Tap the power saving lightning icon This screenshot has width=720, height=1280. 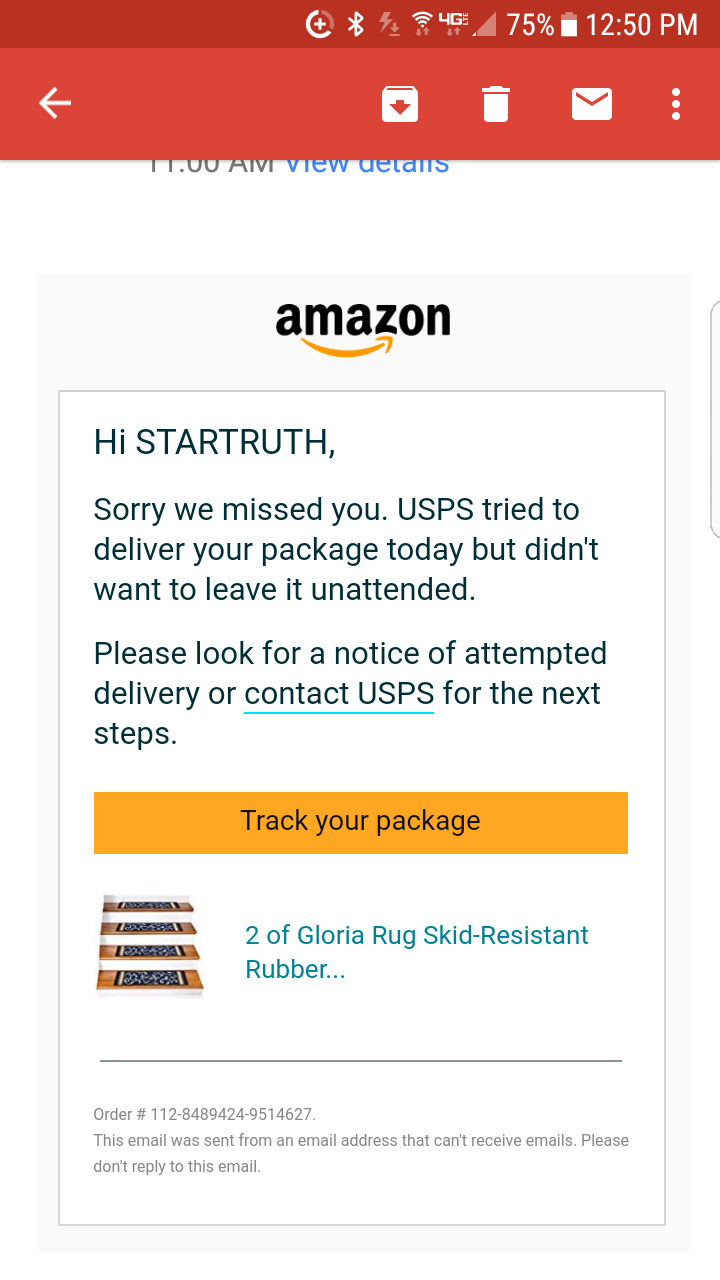click(389, 24)
